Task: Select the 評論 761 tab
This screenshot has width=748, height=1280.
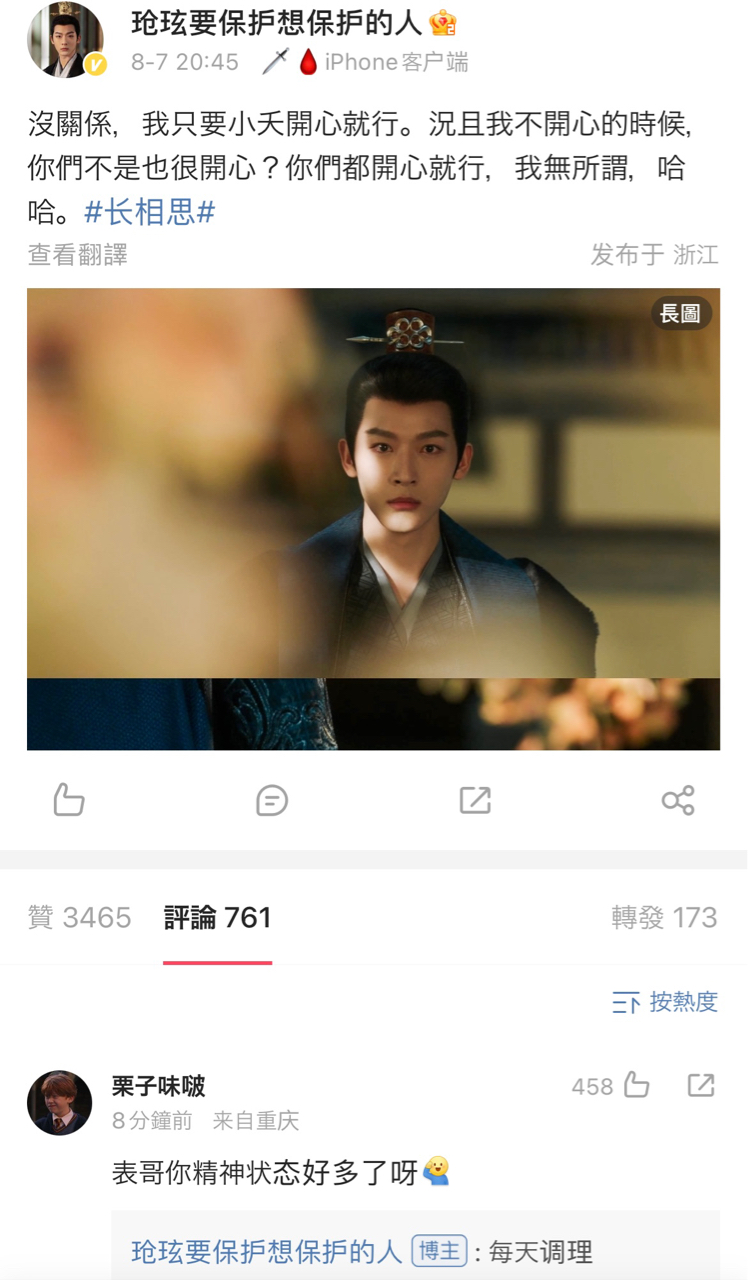Action: coord(217,917)
